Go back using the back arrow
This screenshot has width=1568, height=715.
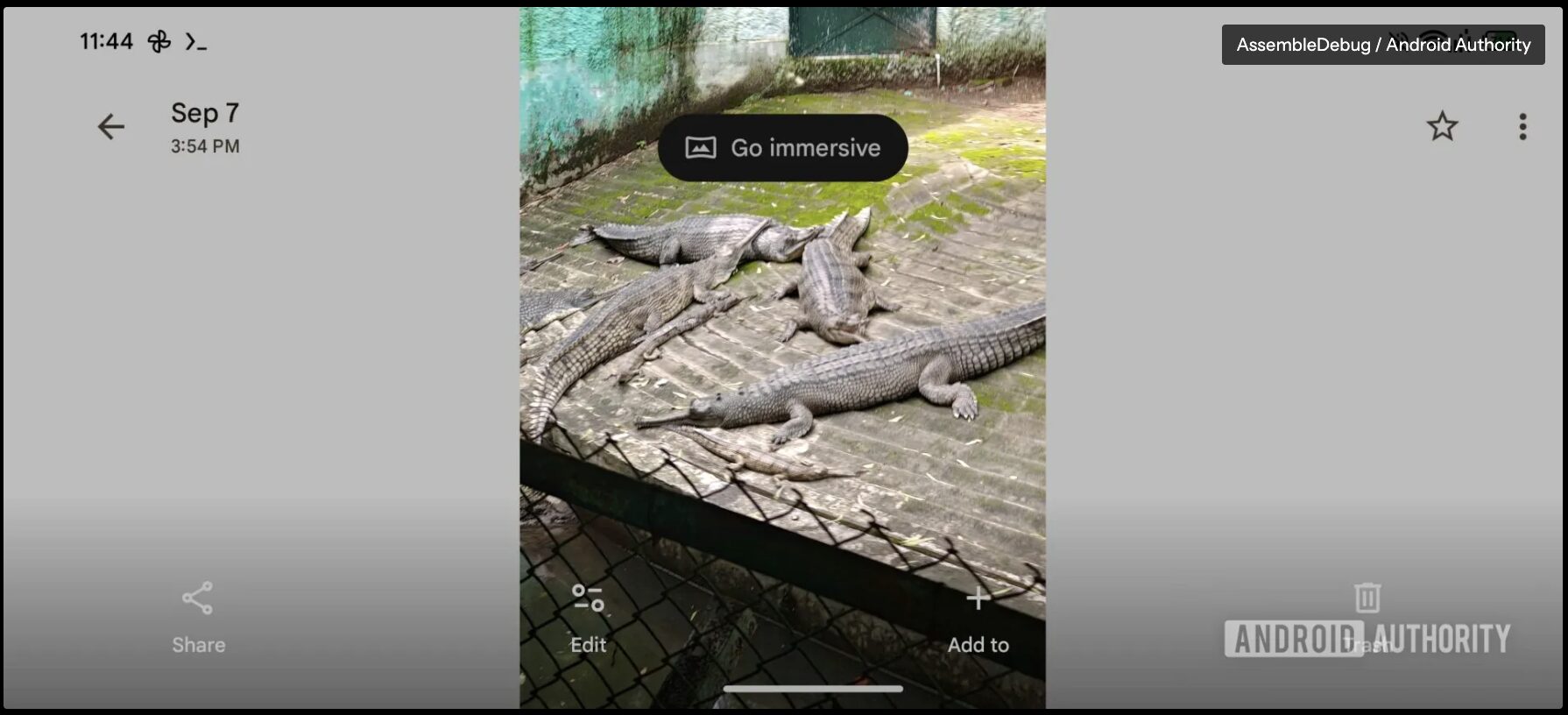pyautogui.click(x=111, y=127)
